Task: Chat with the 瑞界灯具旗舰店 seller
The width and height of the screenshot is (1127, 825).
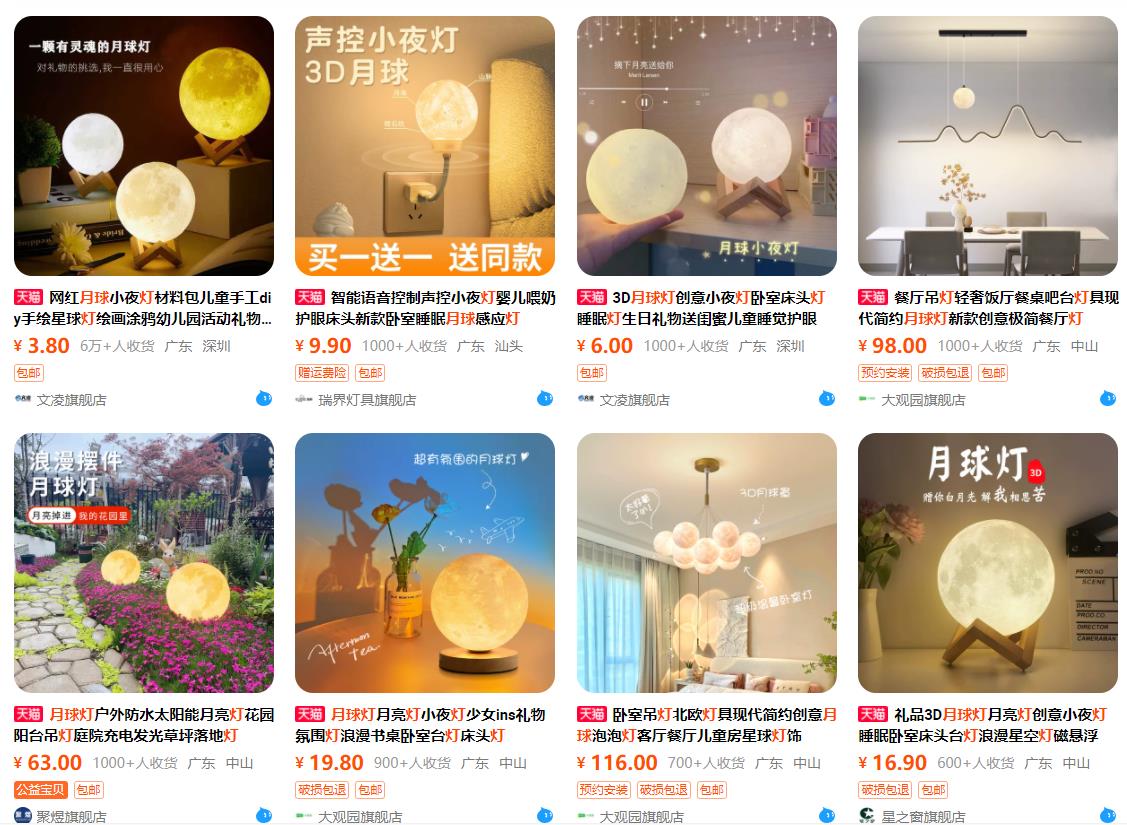Action: point(545,398)
